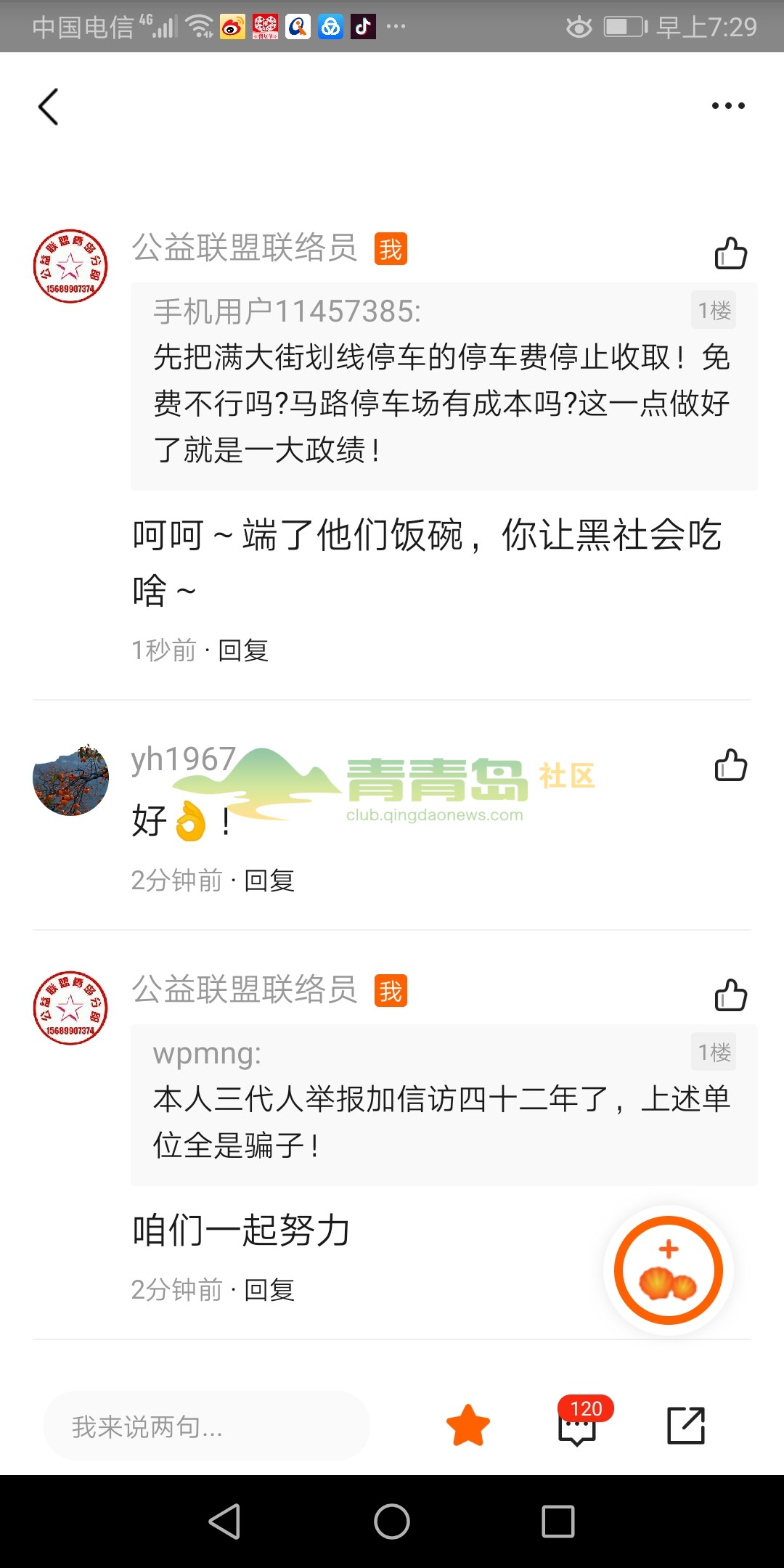Reply to the comment posted 1秒前

(x=243, y=650)
